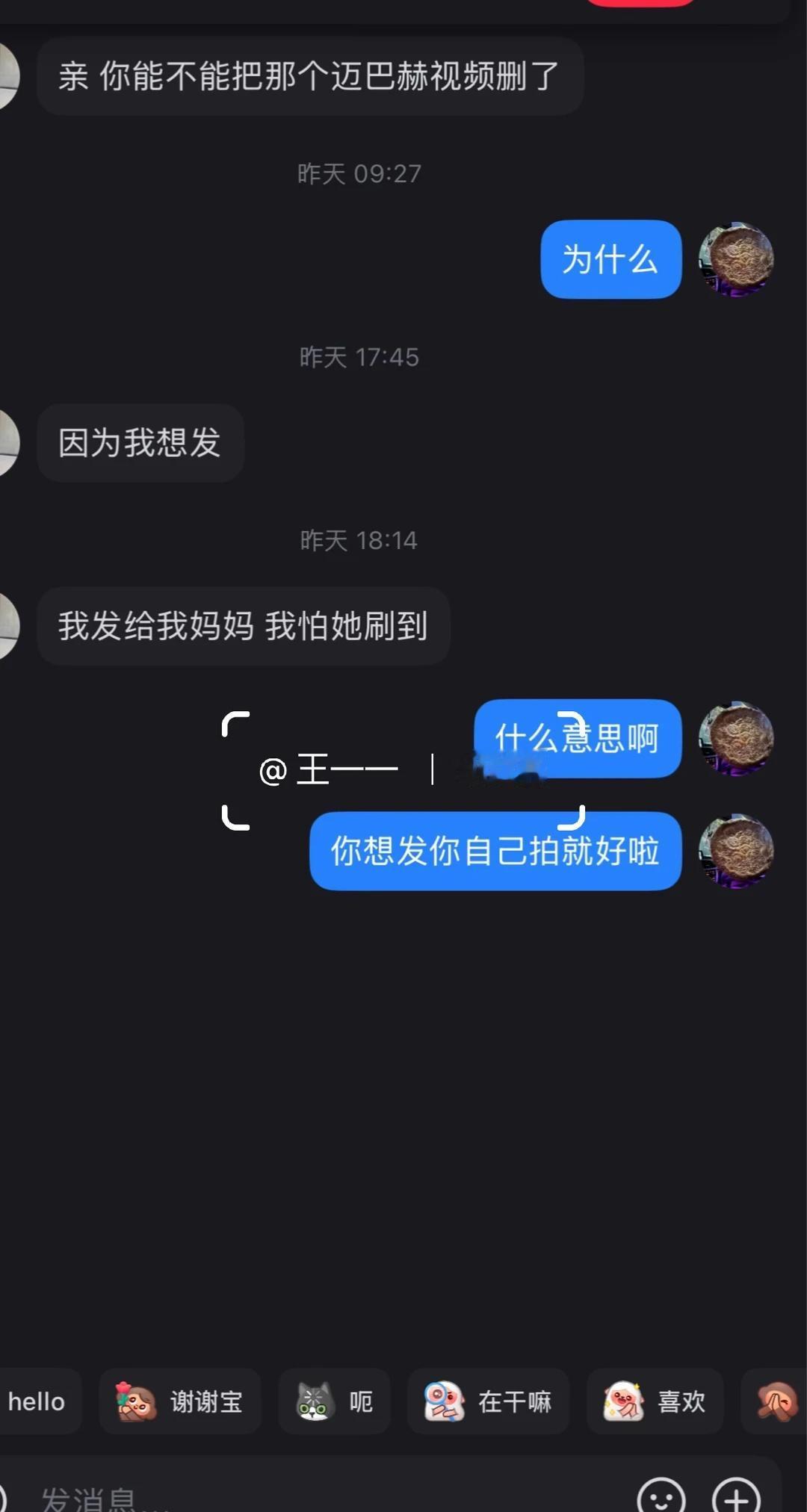The height and width of the screenshot is (1512, 807).
Task: Open your avatar next to 什么意思啊
Action: 735,740
